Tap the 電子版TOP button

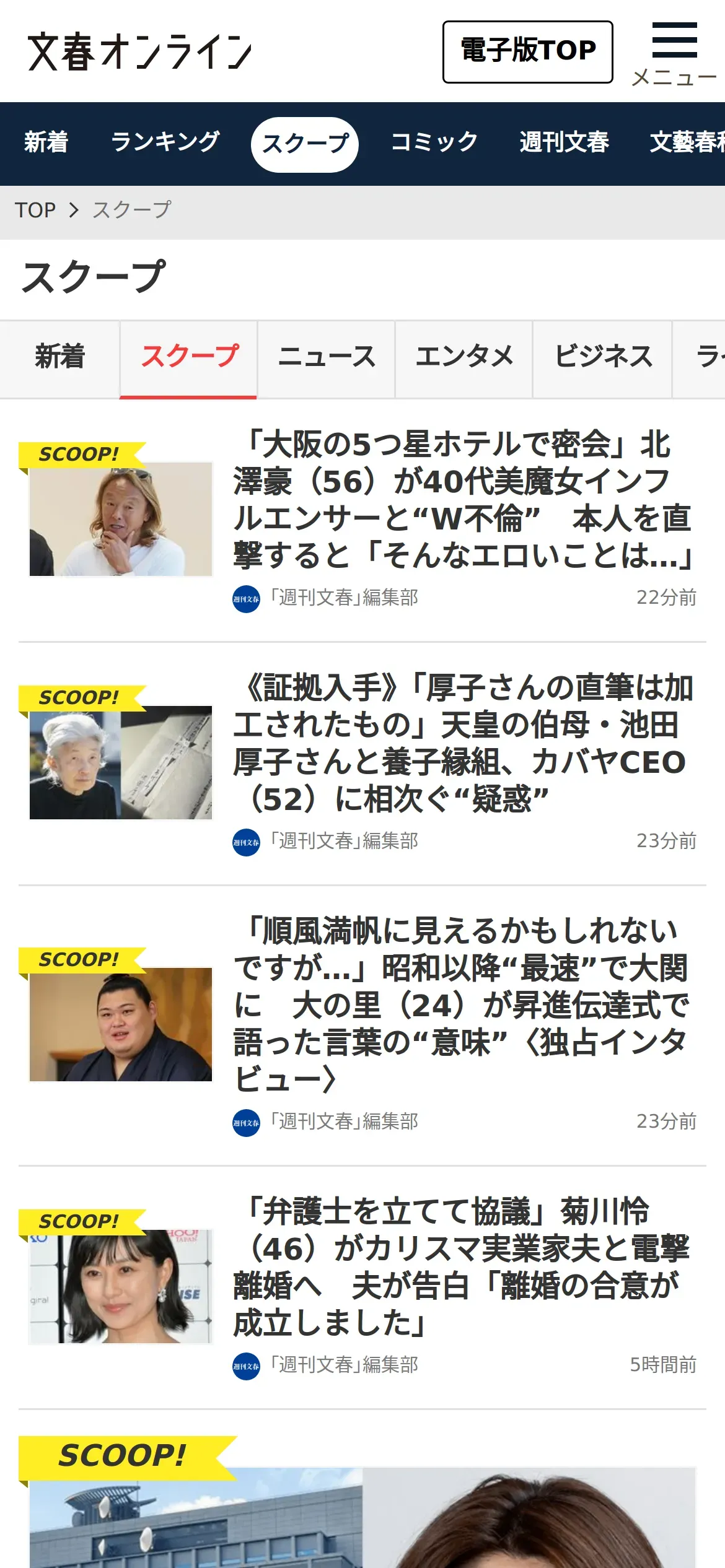click(x=528, y=52)
